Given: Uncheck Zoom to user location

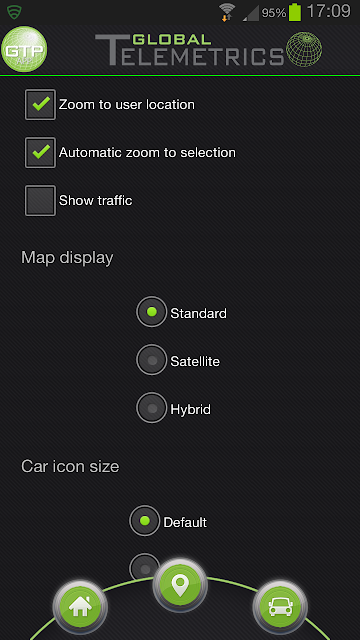Looking at the screenshot, I should pyautogui.click(x=40, y=104).
